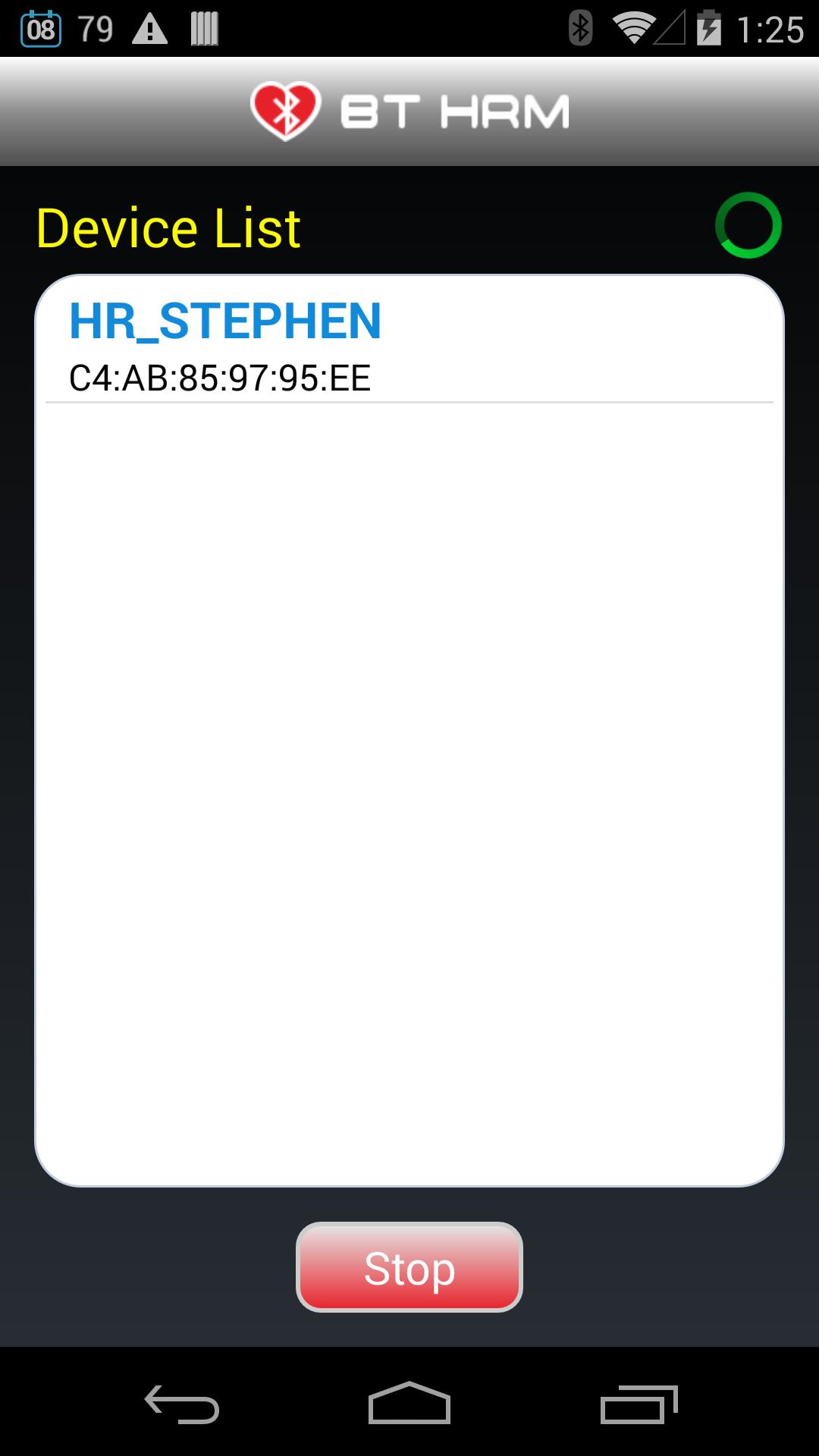This screenshot has height=1456, width=819.
Task: Go back with the navigation bar
Action: pos(182,1404)
